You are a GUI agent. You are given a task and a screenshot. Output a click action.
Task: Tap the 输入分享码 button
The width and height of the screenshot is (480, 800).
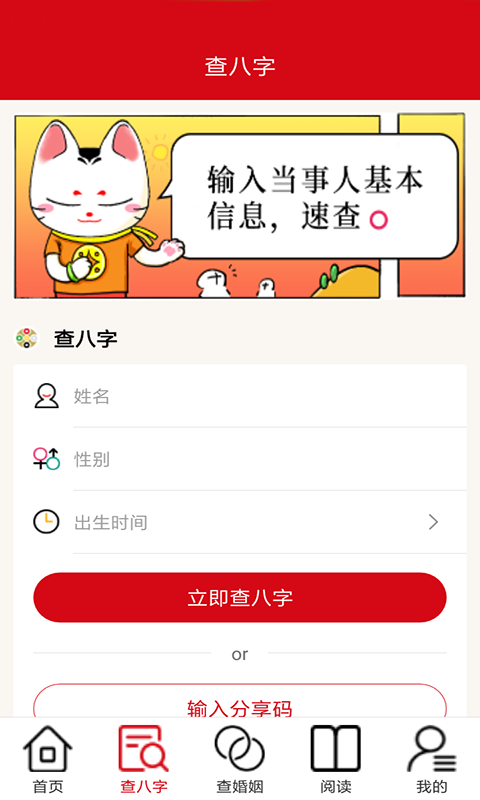coord(240,701)
